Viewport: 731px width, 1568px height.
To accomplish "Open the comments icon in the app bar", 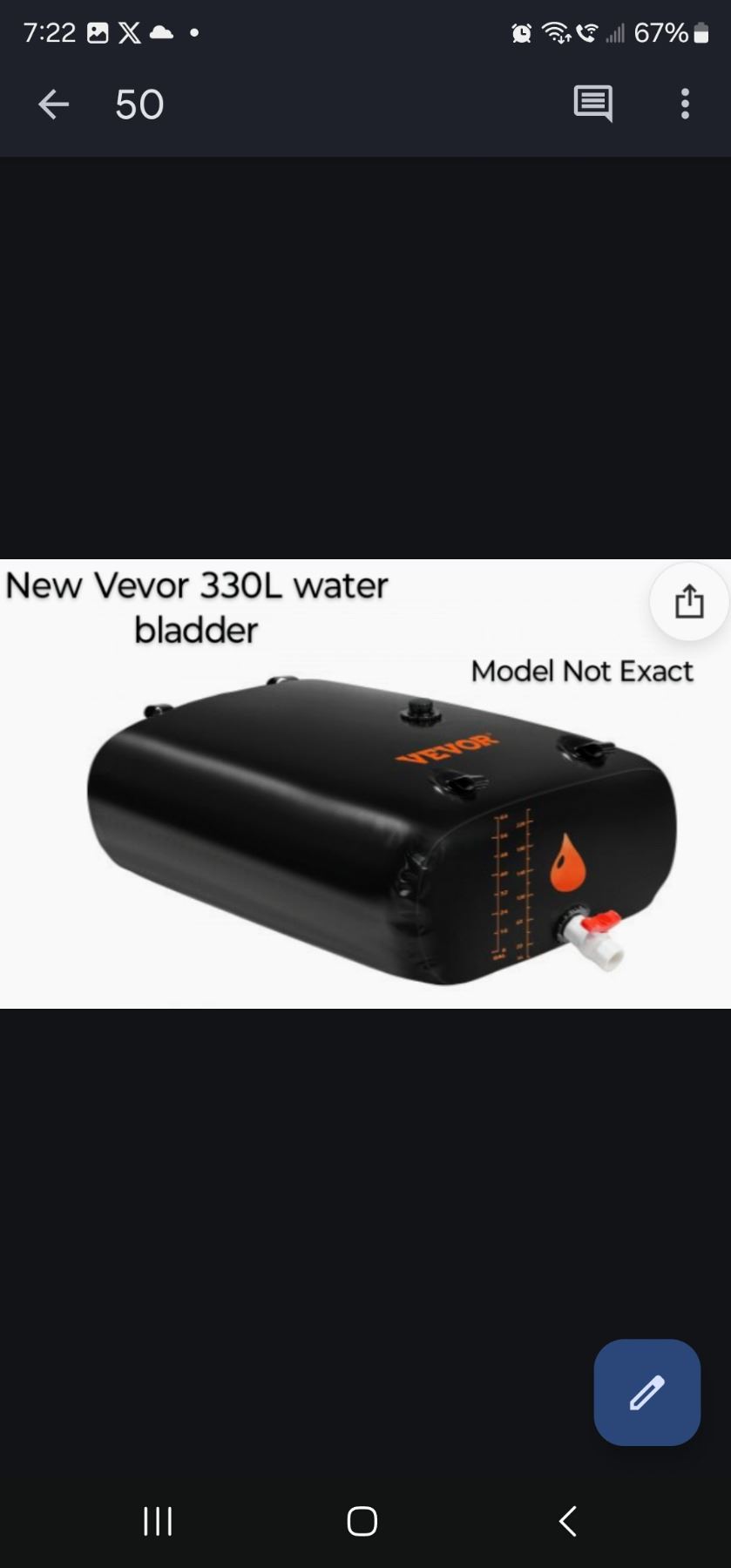I will click(592, 105).
